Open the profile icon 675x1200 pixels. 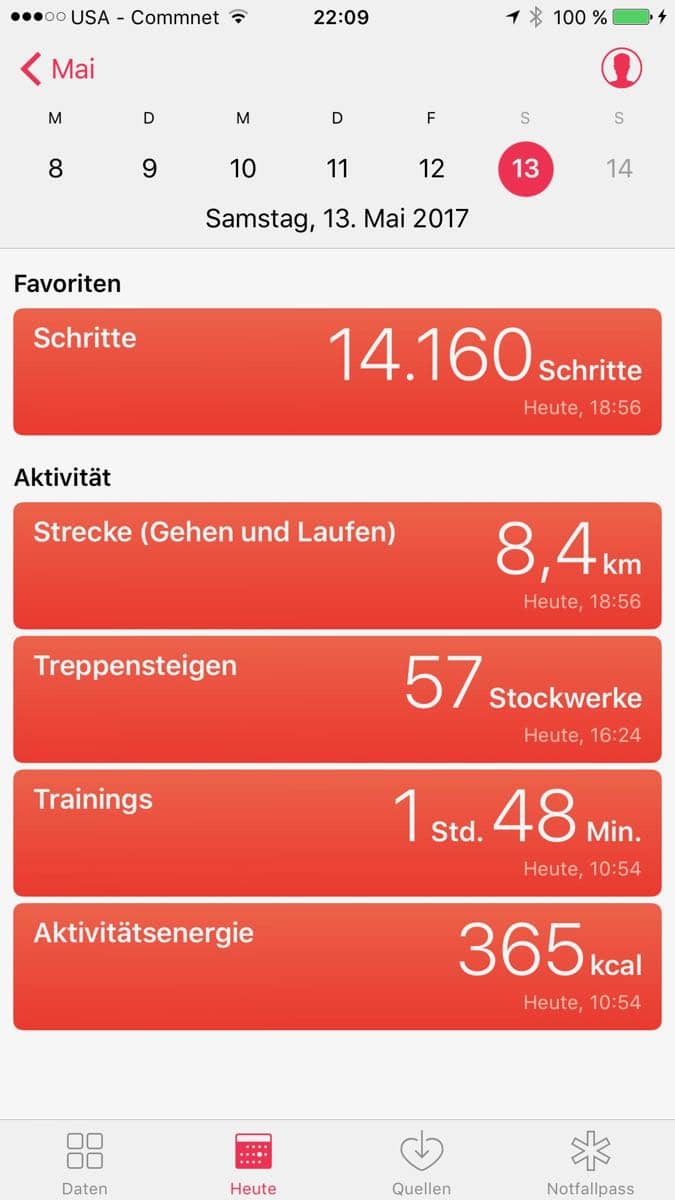(621, 68)
